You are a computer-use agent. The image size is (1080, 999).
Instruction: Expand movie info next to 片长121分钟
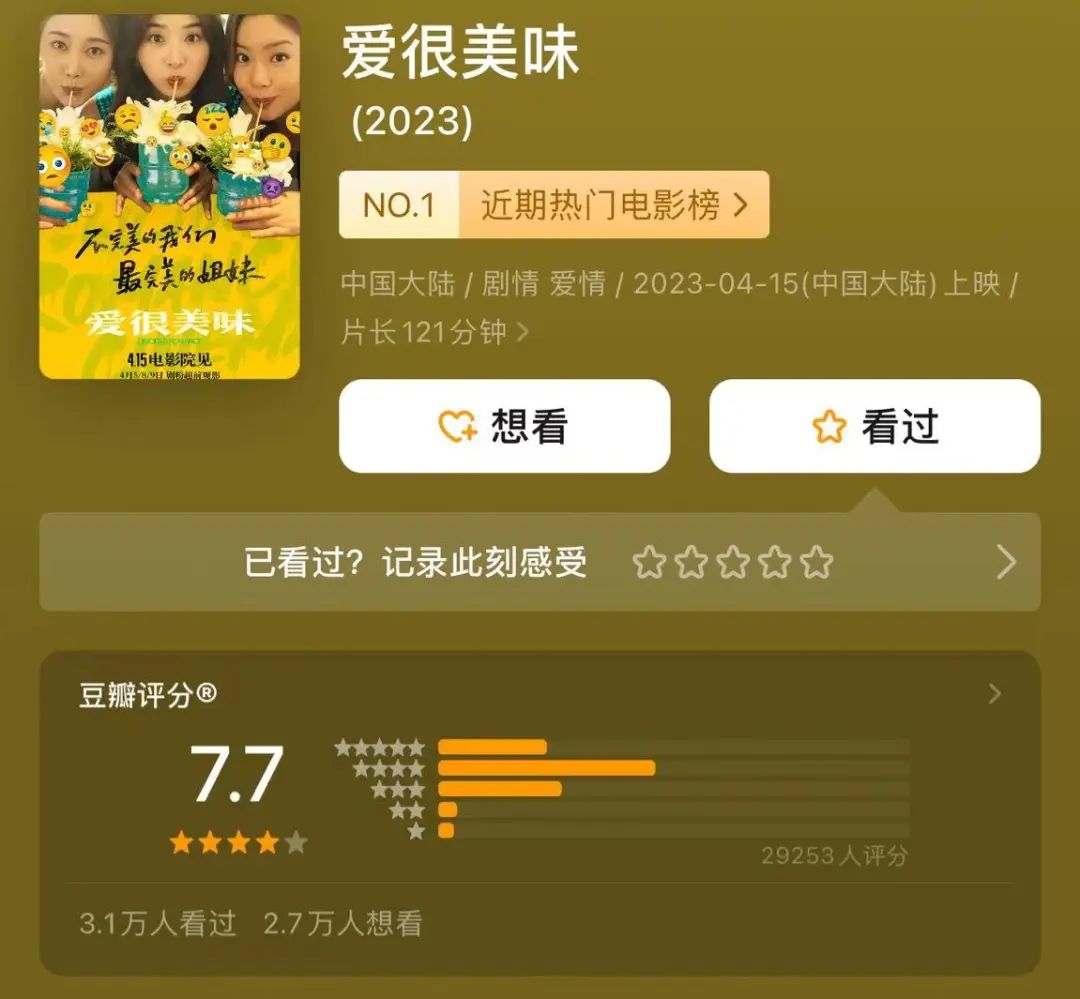pyautogui.click(x=521, y=332)
